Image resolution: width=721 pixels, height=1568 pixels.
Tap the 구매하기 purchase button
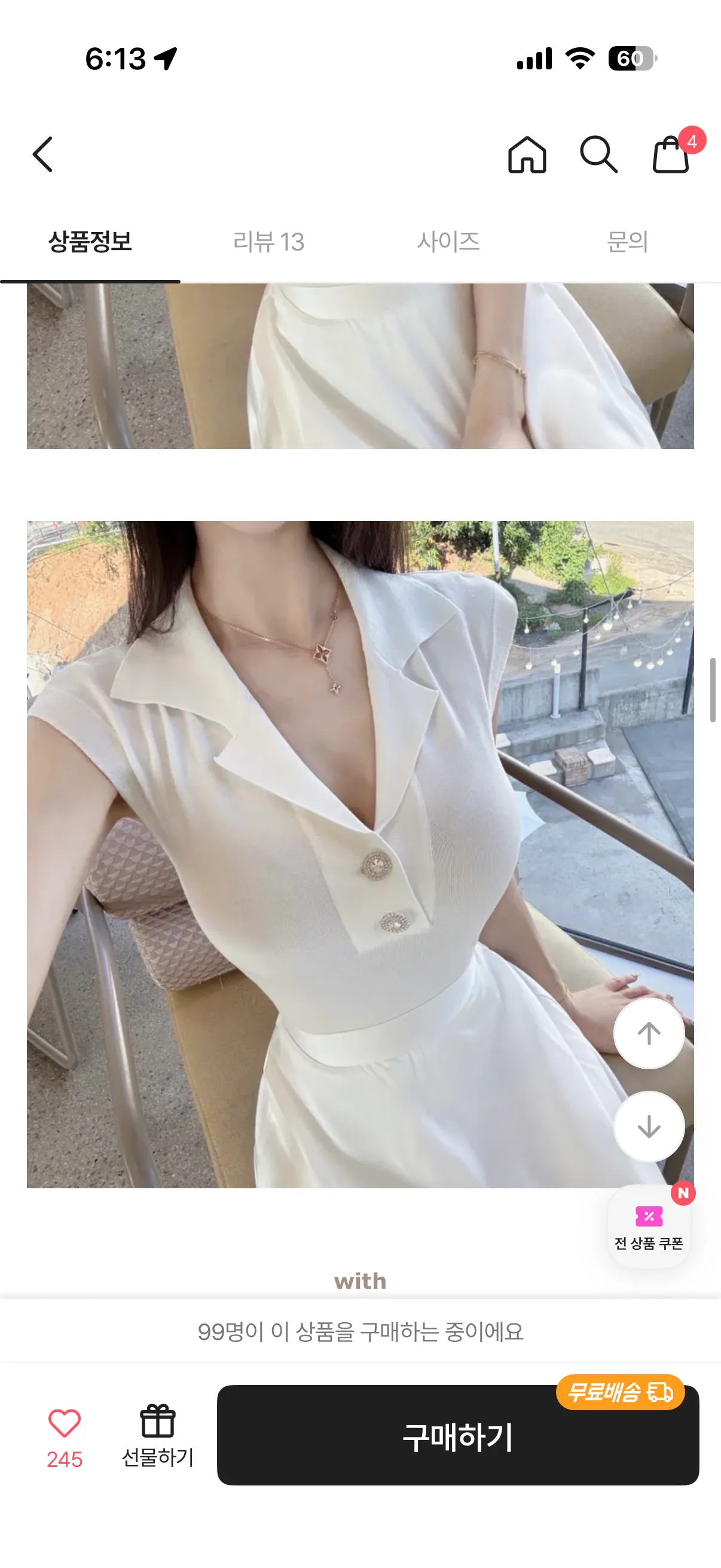click(458, 1436)
